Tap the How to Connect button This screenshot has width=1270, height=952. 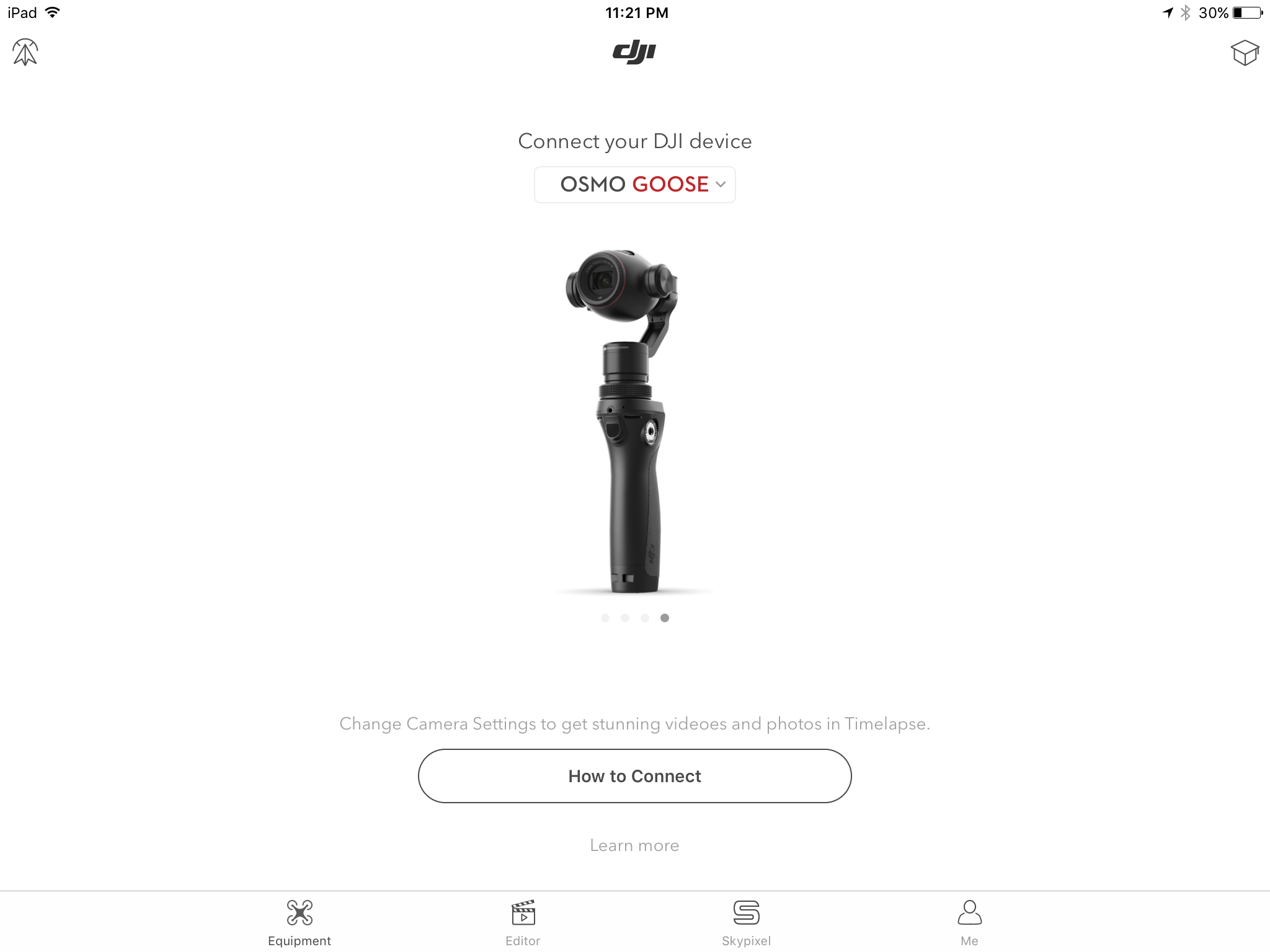(634, 776)
